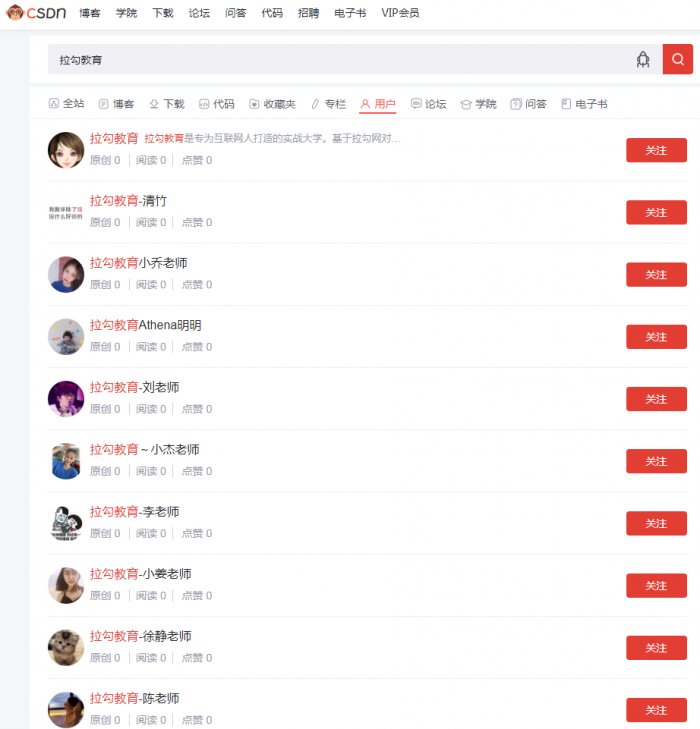
Task: Follow 拉勾教育小乔老师
Action: click(656, 275)
